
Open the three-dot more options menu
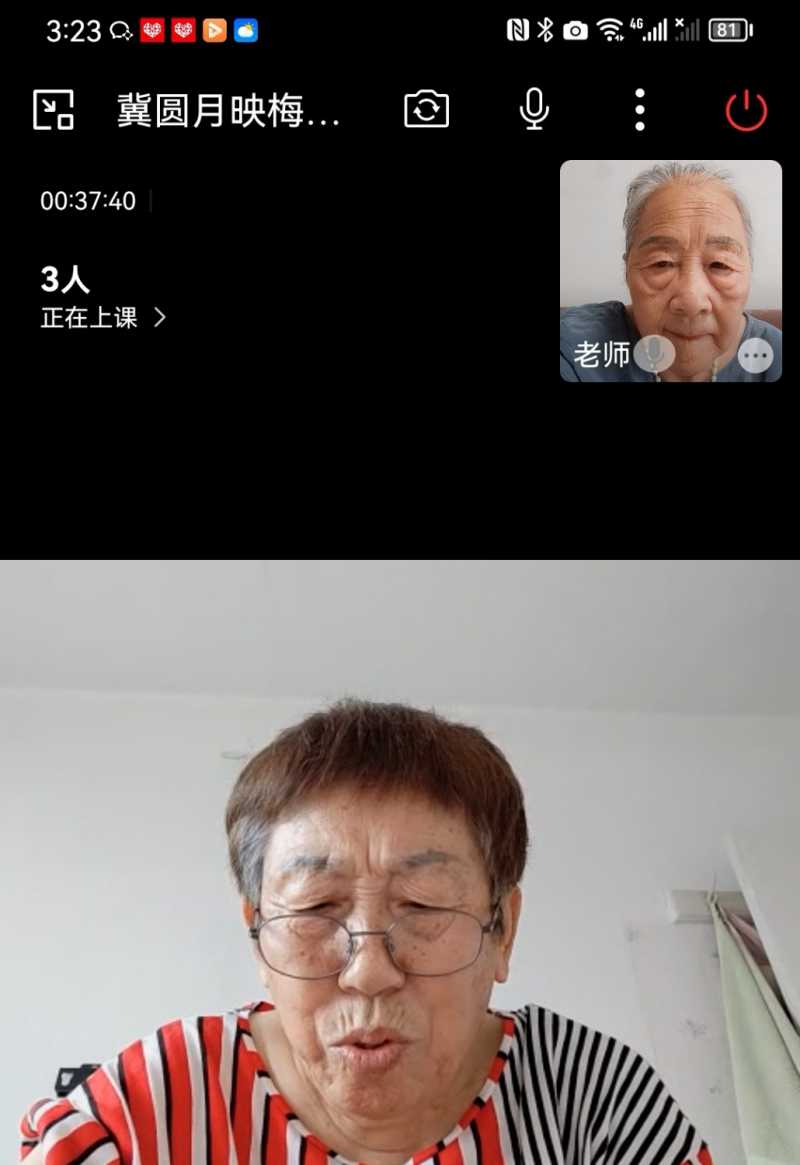639,110
